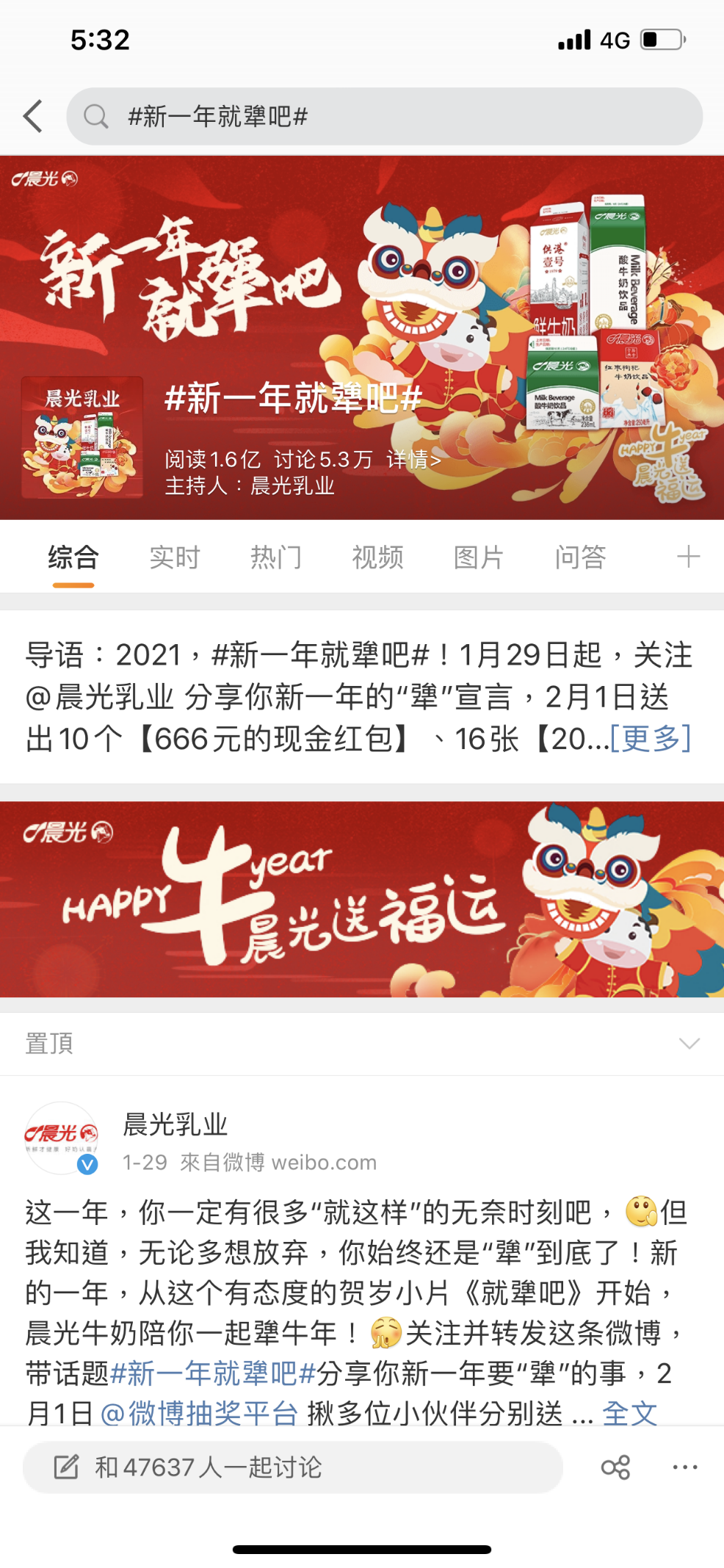This screenshot has height=1568, width=724.
Task: Switch to the 实时 tab
Action: [x=175, y=557]
